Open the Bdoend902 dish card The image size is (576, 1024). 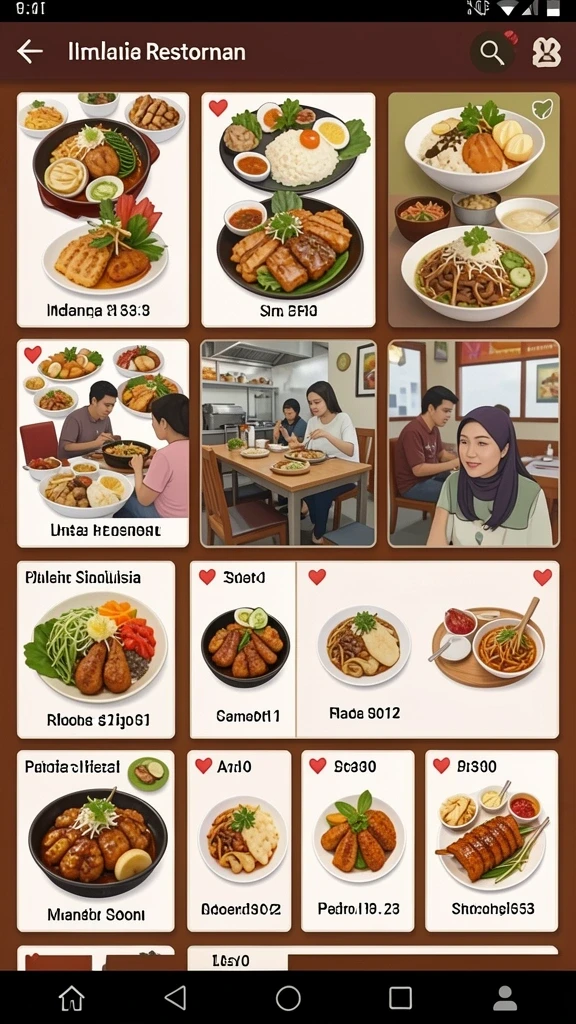click(x=240, y=840)
